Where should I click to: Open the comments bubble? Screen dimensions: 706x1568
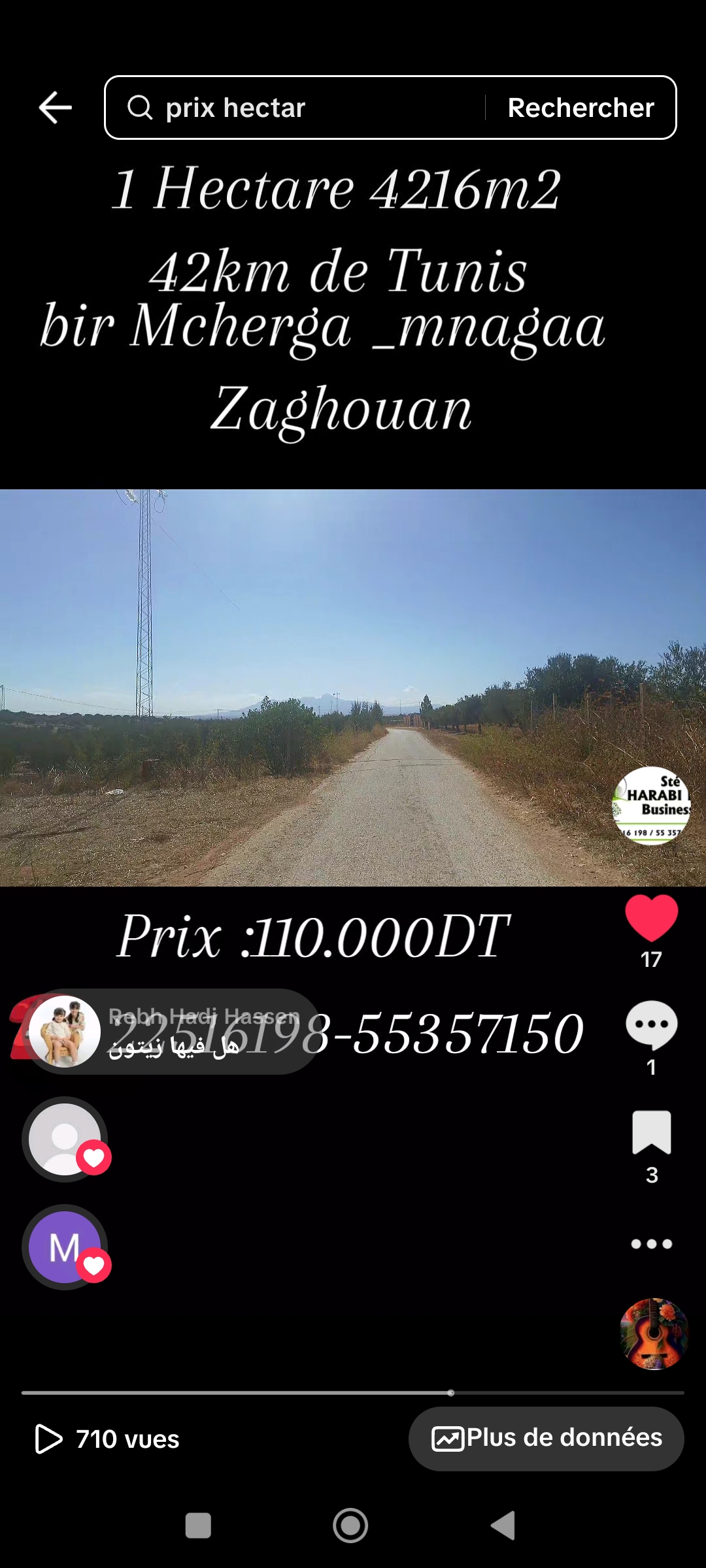click(651, 1026)
